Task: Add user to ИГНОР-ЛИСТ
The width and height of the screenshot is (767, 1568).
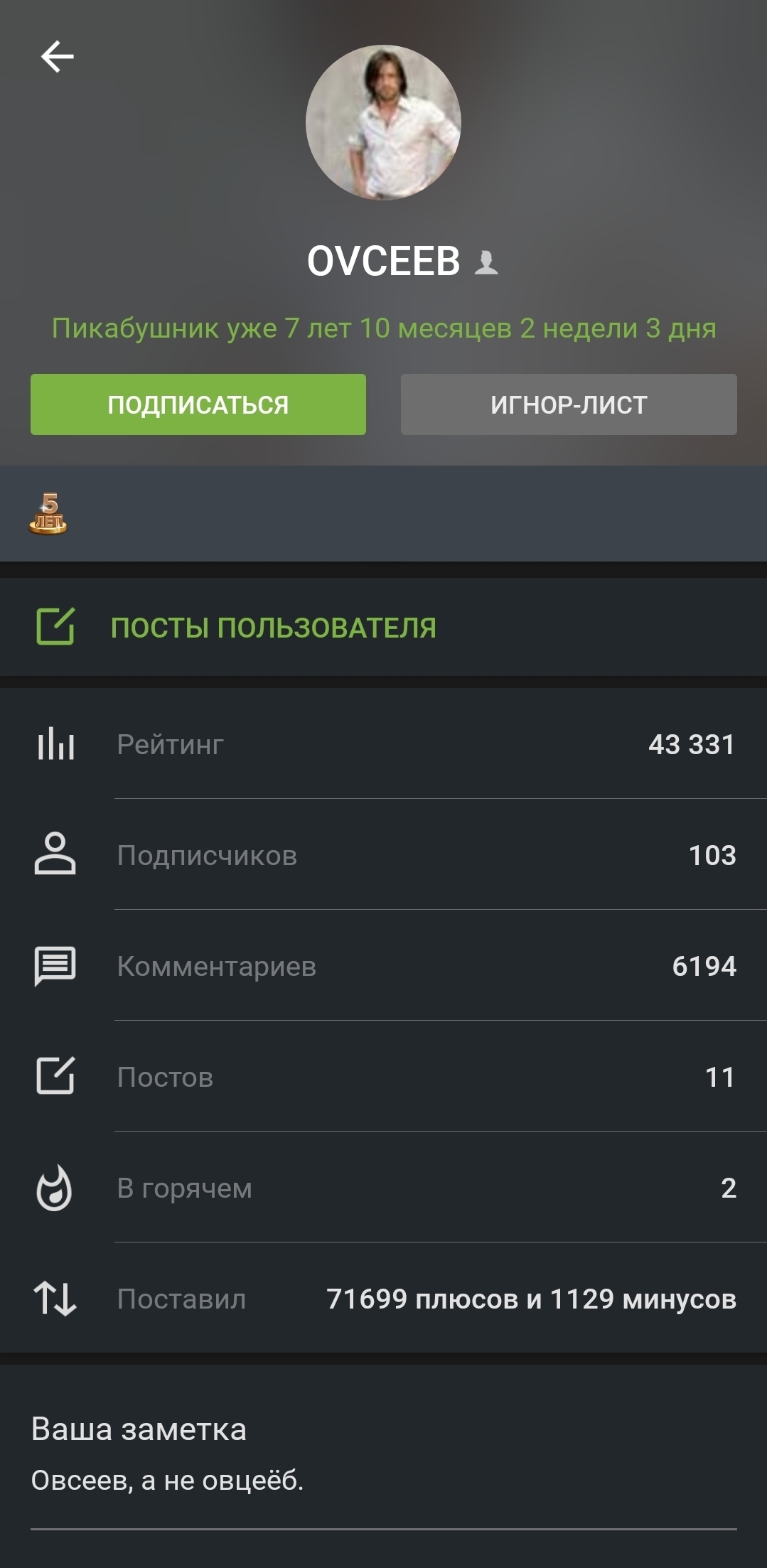Action: 569,404
